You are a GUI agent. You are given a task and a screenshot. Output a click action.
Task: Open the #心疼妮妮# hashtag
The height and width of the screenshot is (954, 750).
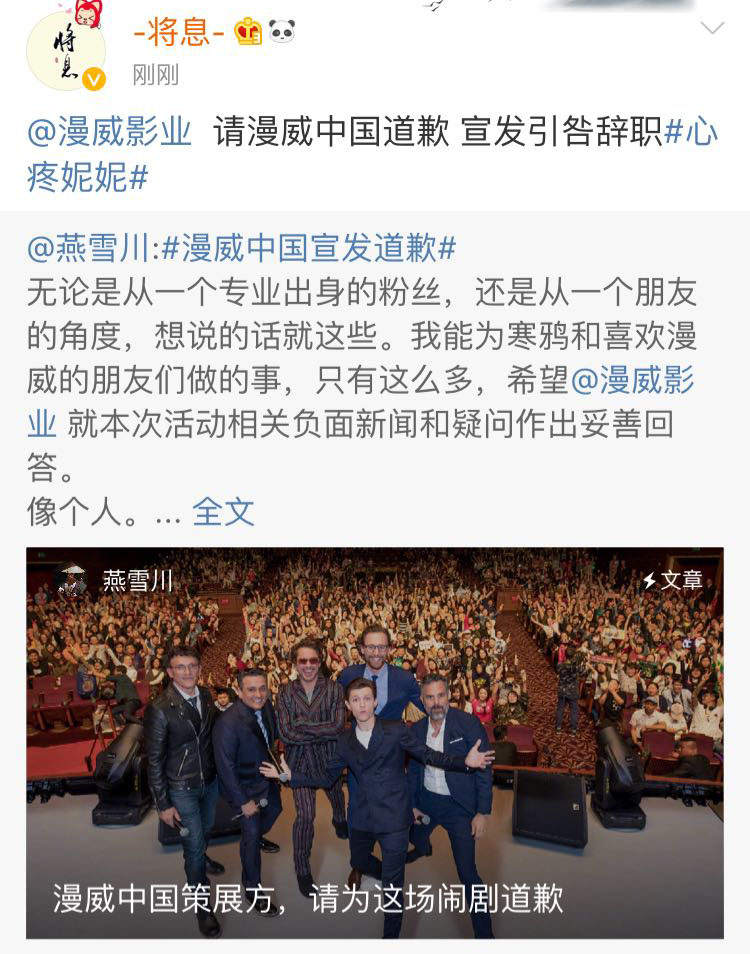point(88,177)
